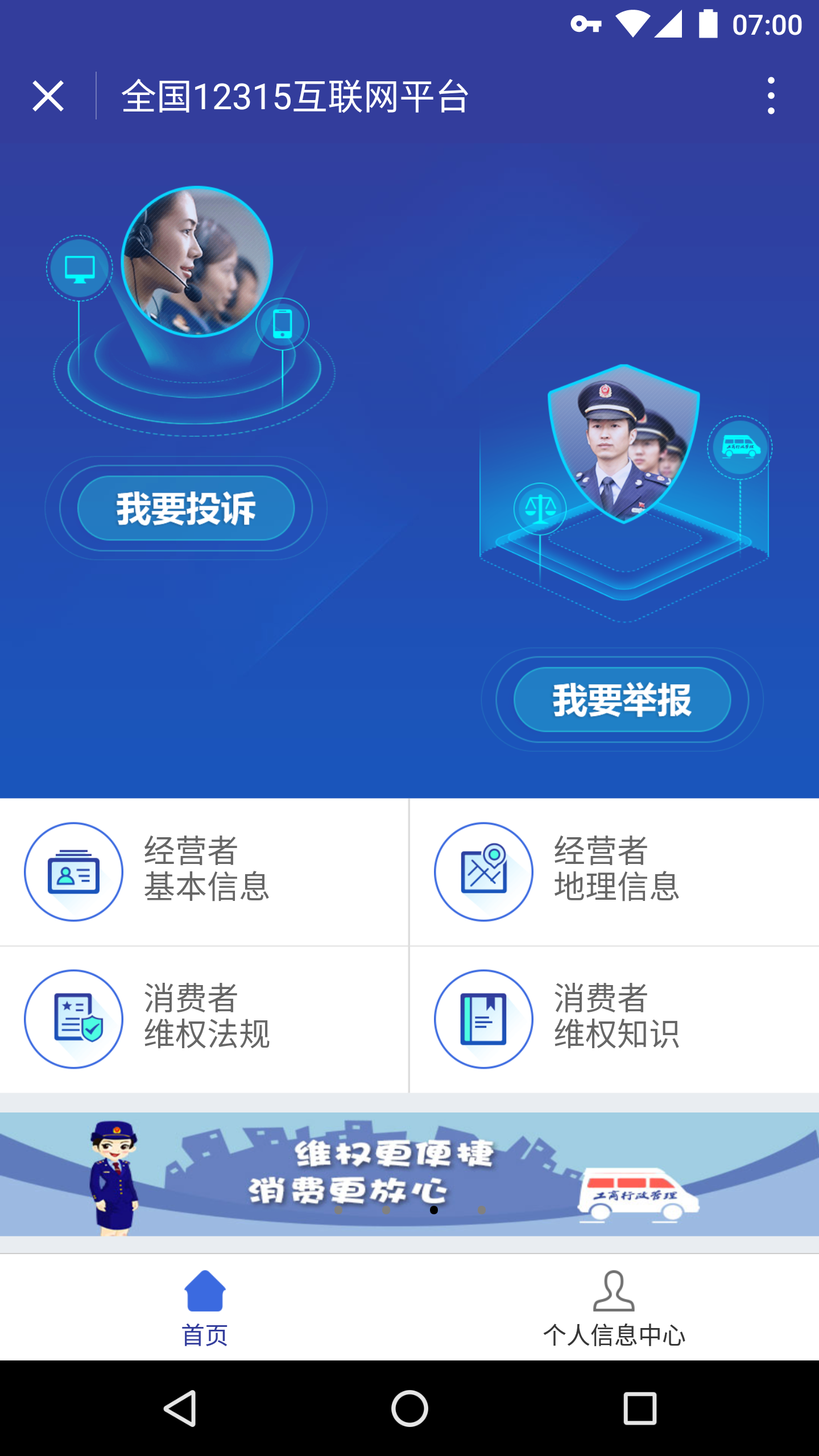Go to the system home screen
The height and width of the screenshot is (1456, 819).
point(409,1408)
